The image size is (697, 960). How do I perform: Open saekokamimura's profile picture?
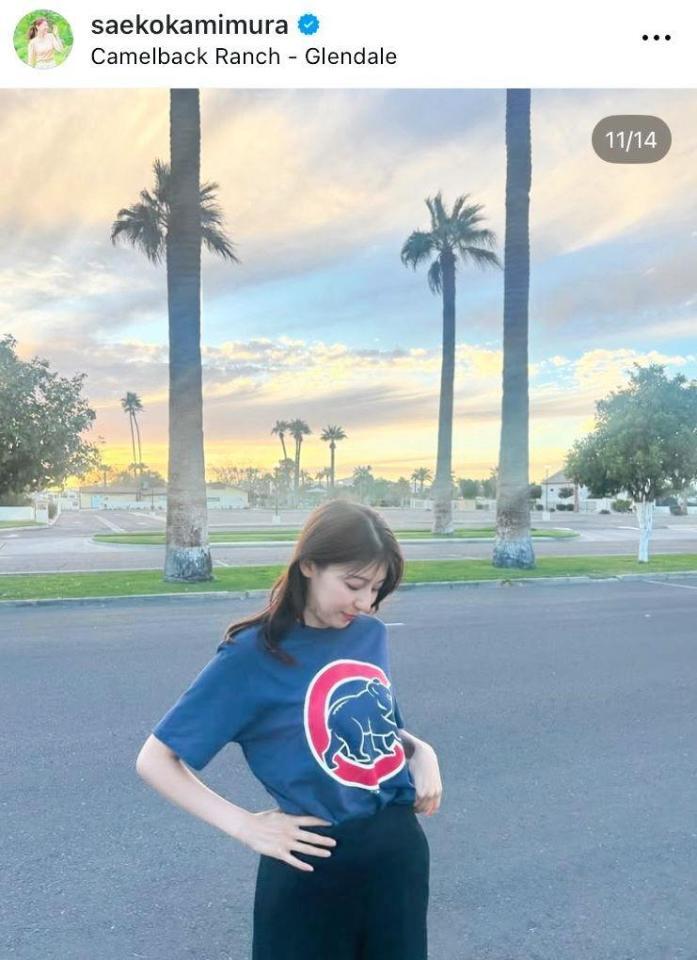pos(43,40)
